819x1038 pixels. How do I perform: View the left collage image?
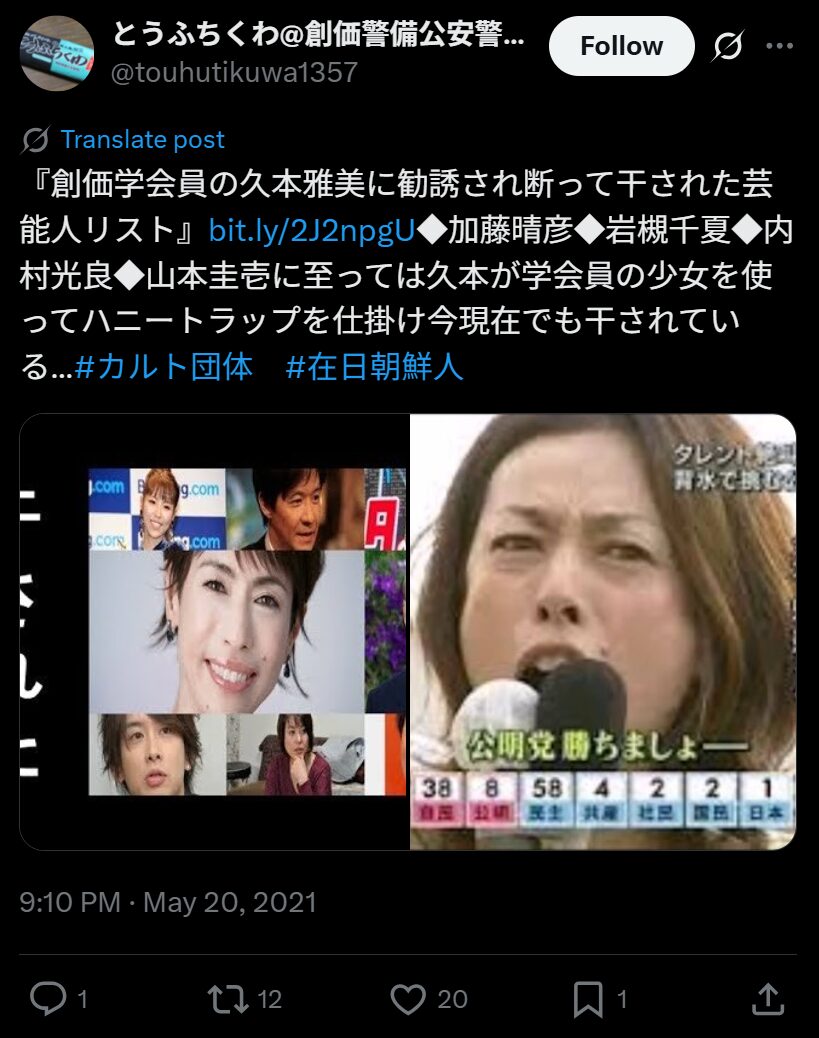pos(214,632)
